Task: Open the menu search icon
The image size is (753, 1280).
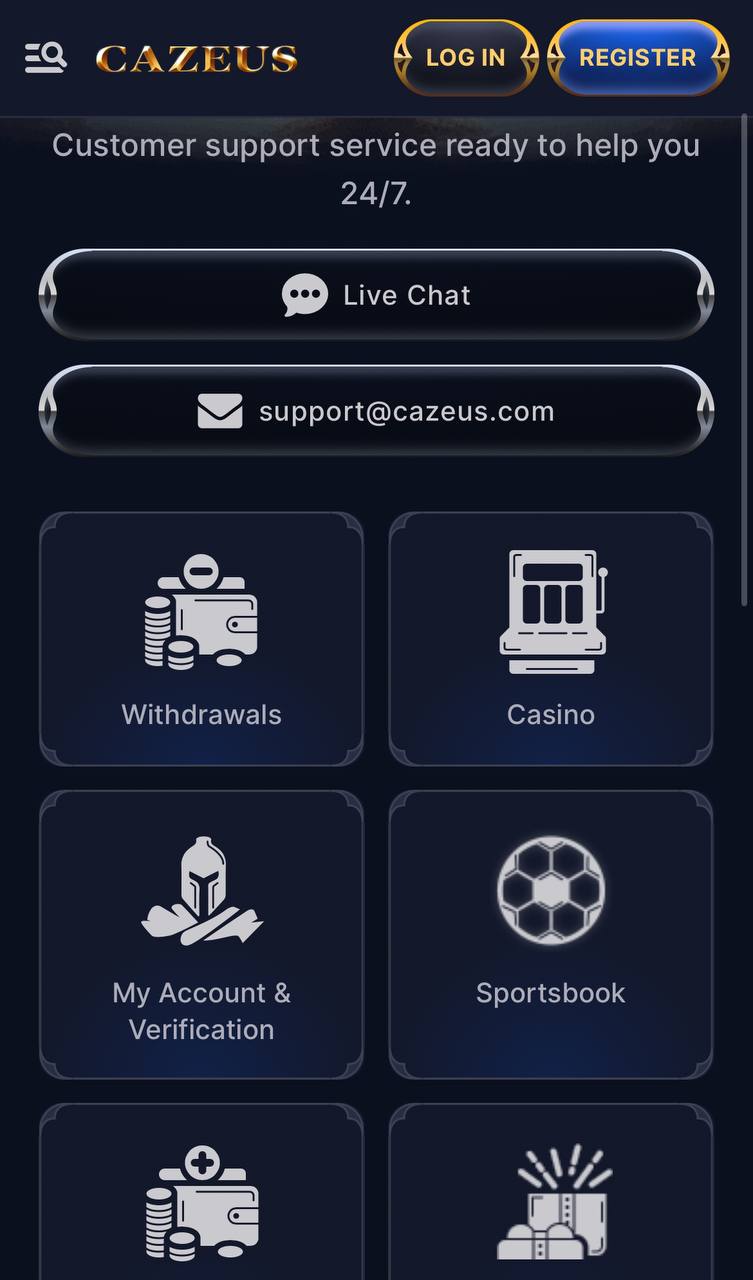Action: click(x=46, y=58)
